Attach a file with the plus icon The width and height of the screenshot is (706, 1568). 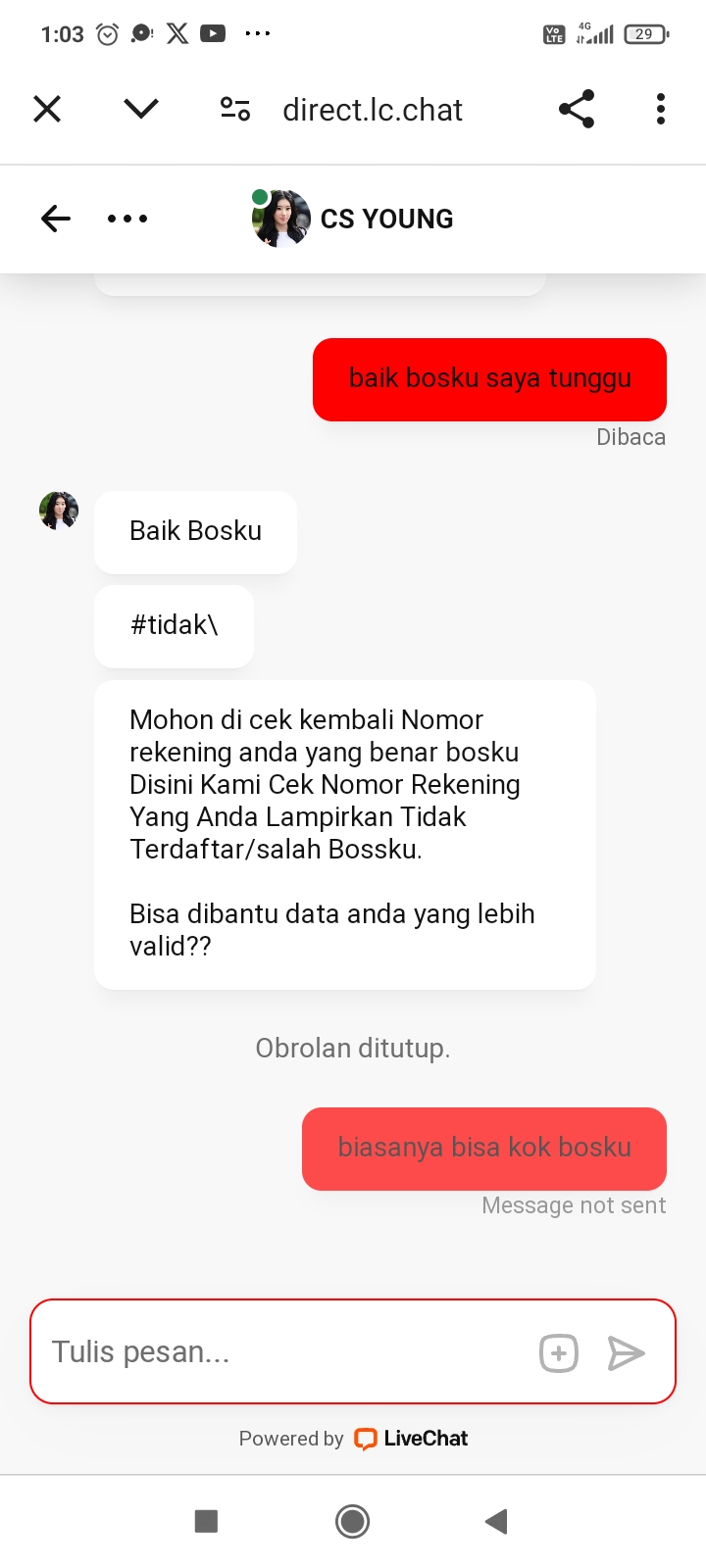pyautogui.click(x=559, y=1353)
